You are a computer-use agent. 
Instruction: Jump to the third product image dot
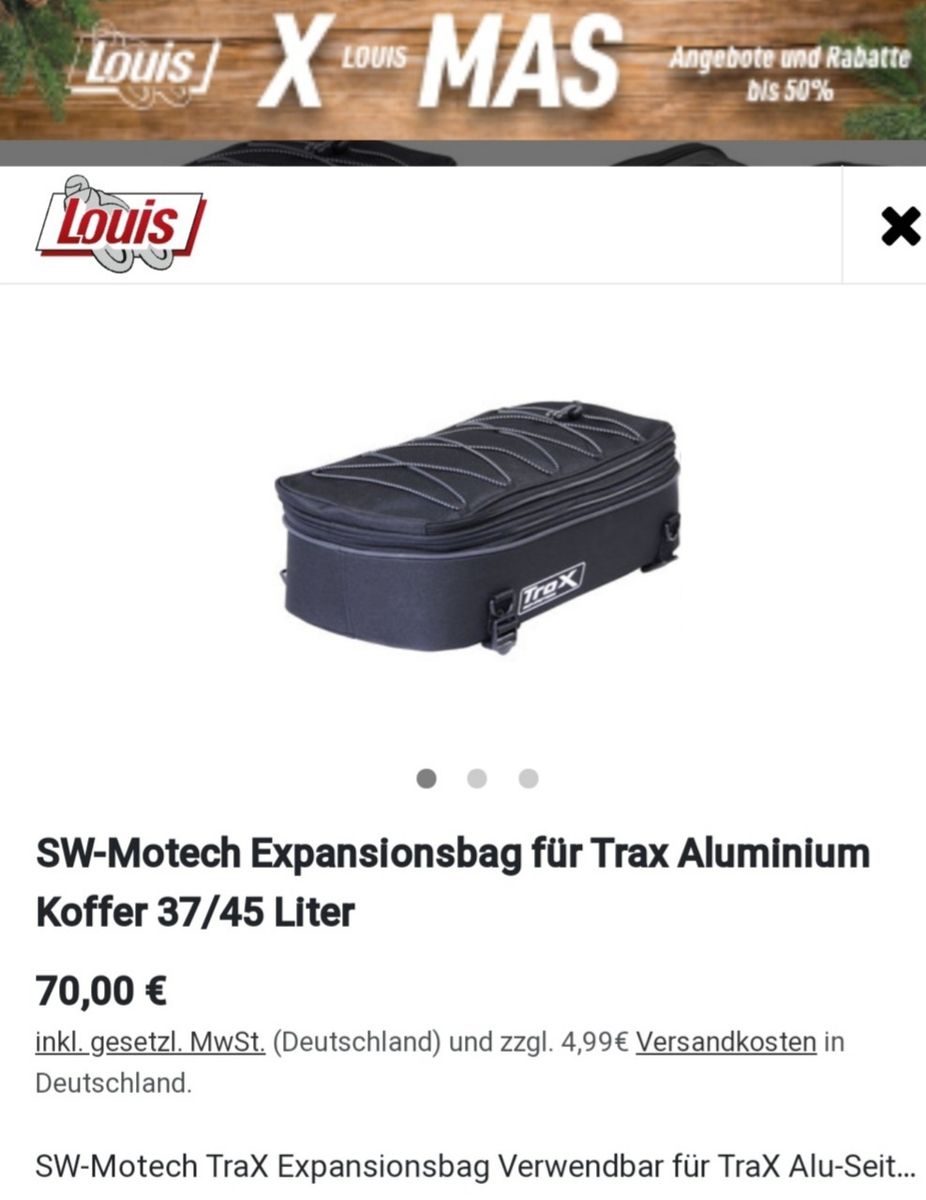click(x=528, y=778)
